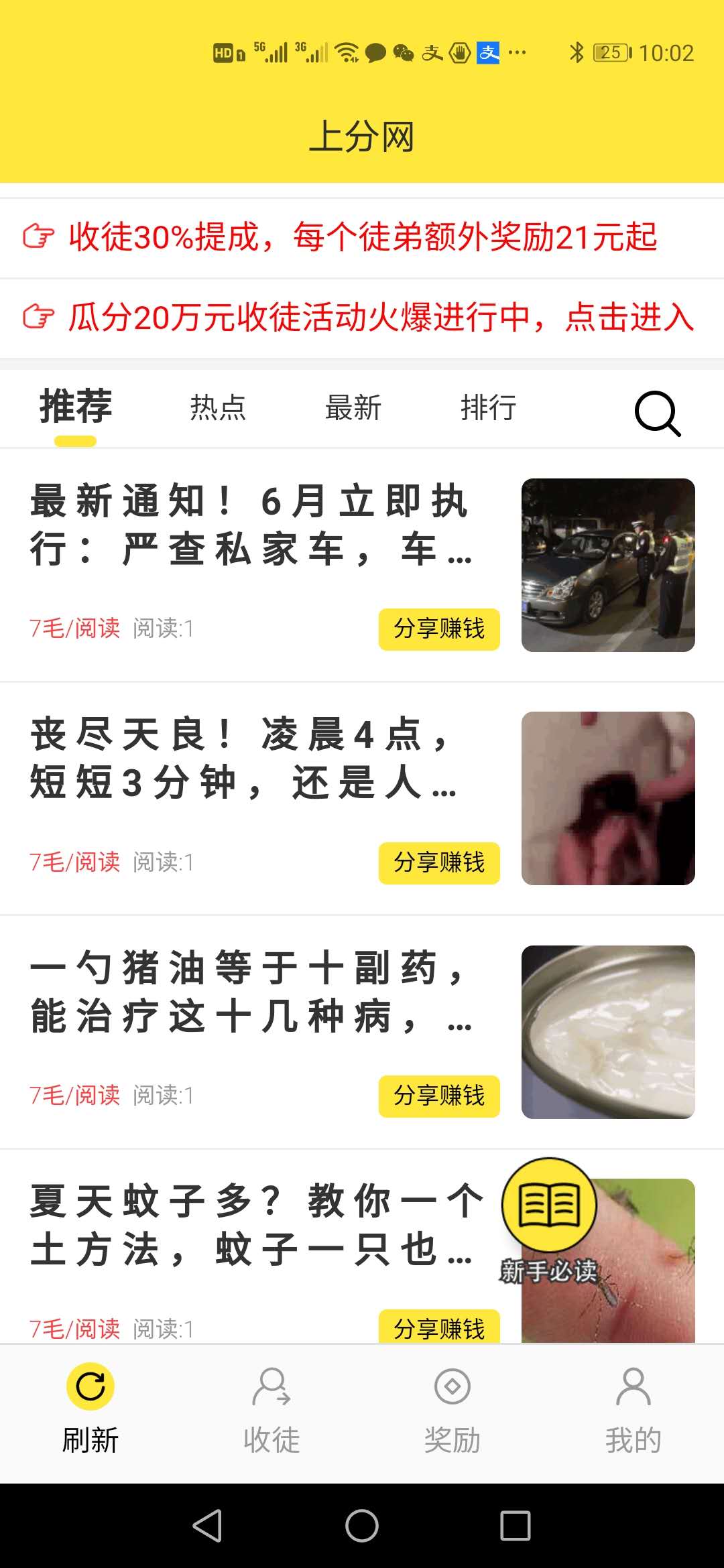The image size is (724, 1568).
Task: Open the 收徒 icon in bottom navigation
Action: click(271, 1386)
